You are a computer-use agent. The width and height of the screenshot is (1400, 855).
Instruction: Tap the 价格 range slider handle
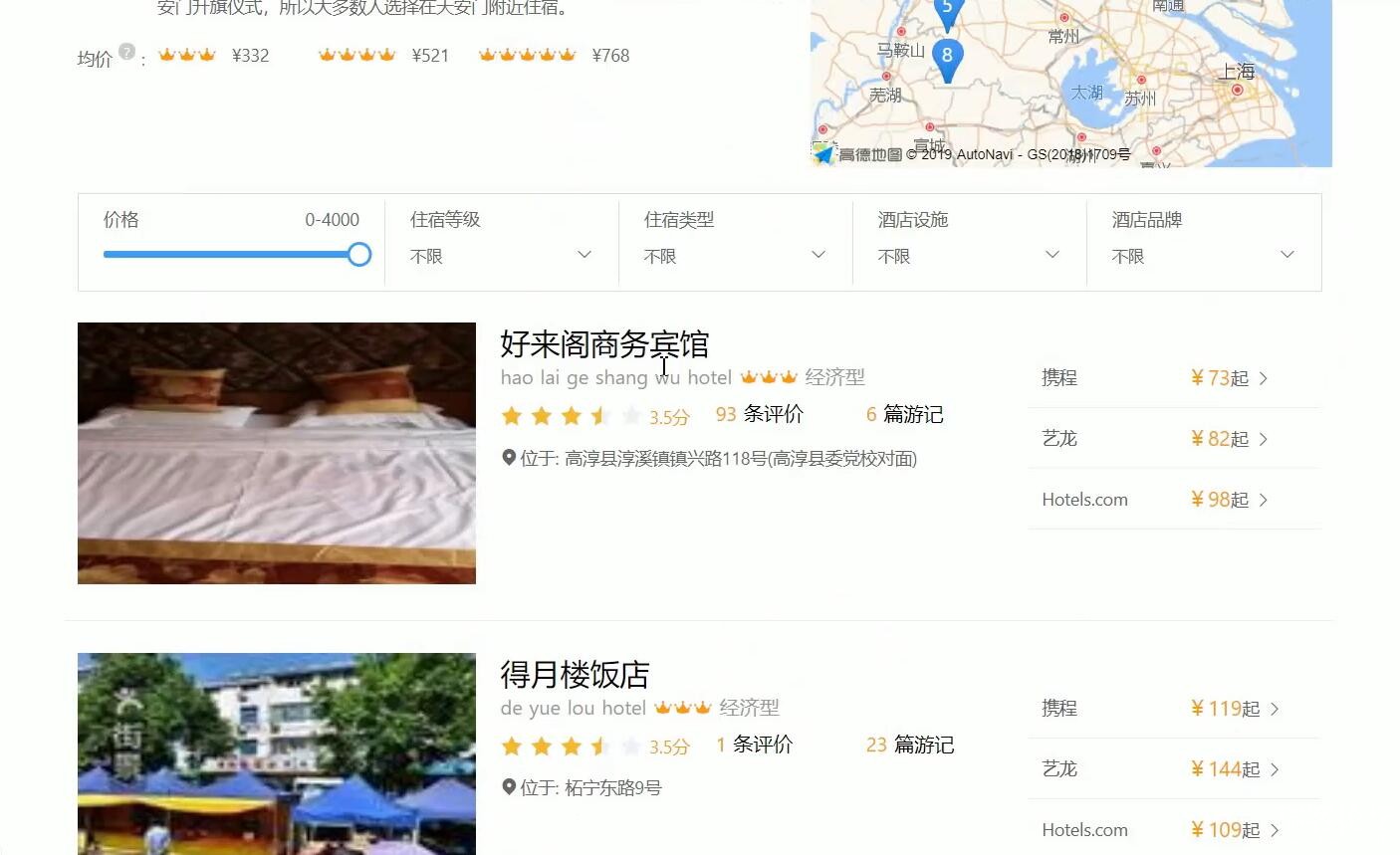[359, 255]
